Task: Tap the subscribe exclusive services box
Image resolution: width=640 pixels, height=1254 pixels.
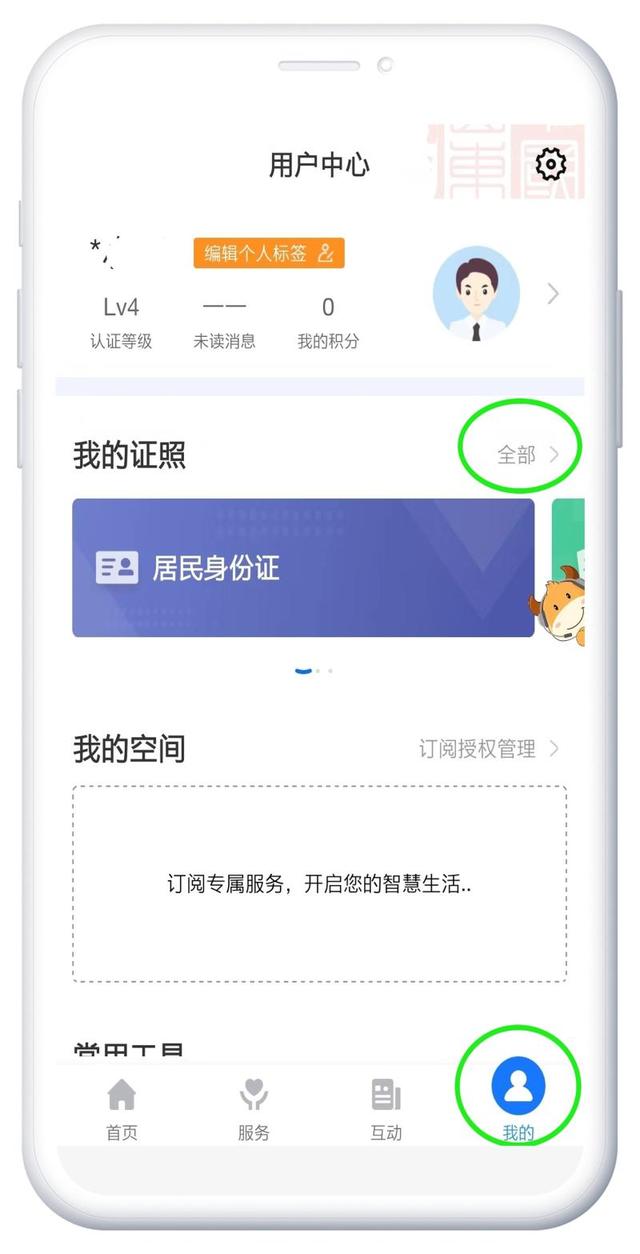Action: pos(319,884)
